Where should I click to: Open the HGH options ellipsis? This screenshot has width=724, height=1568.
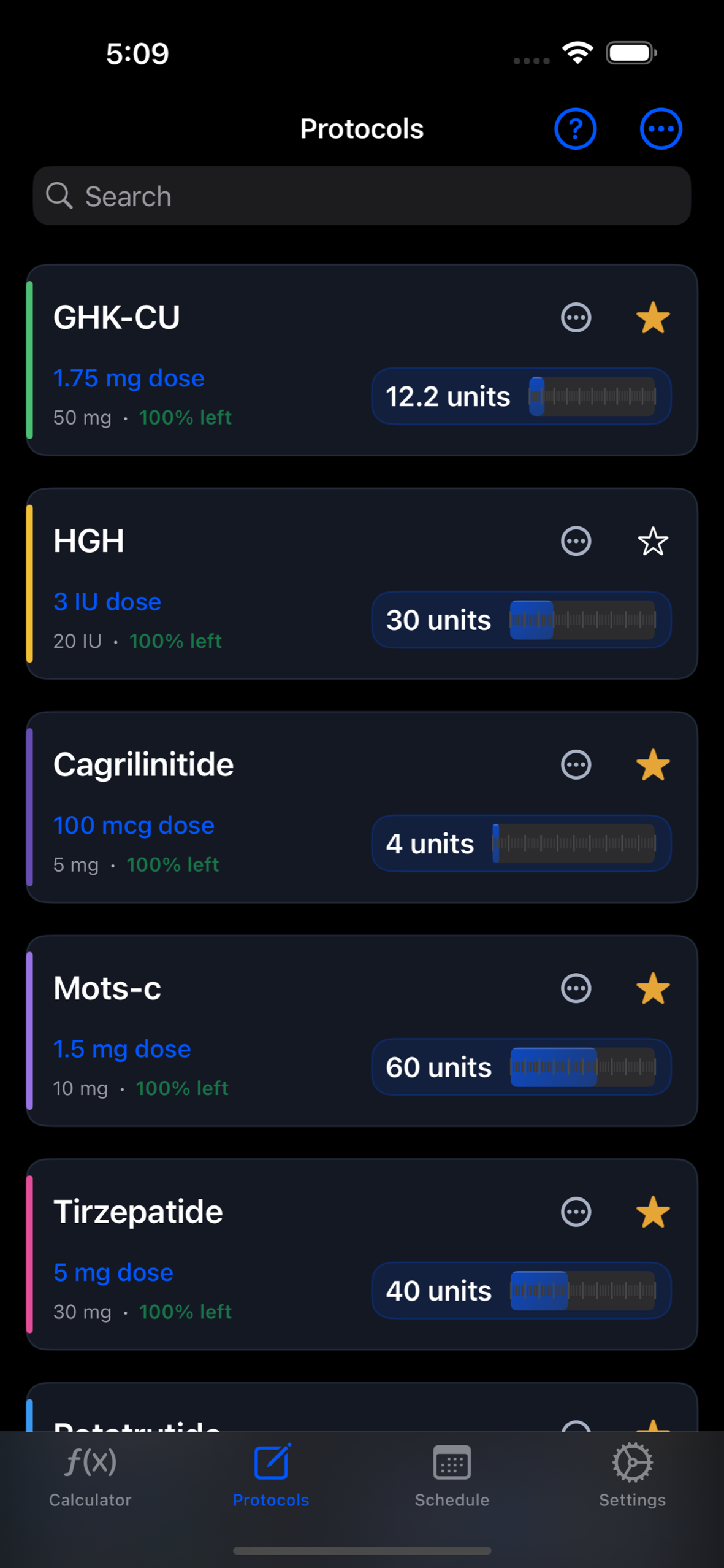pyautogui.click(x=576, y=541)
